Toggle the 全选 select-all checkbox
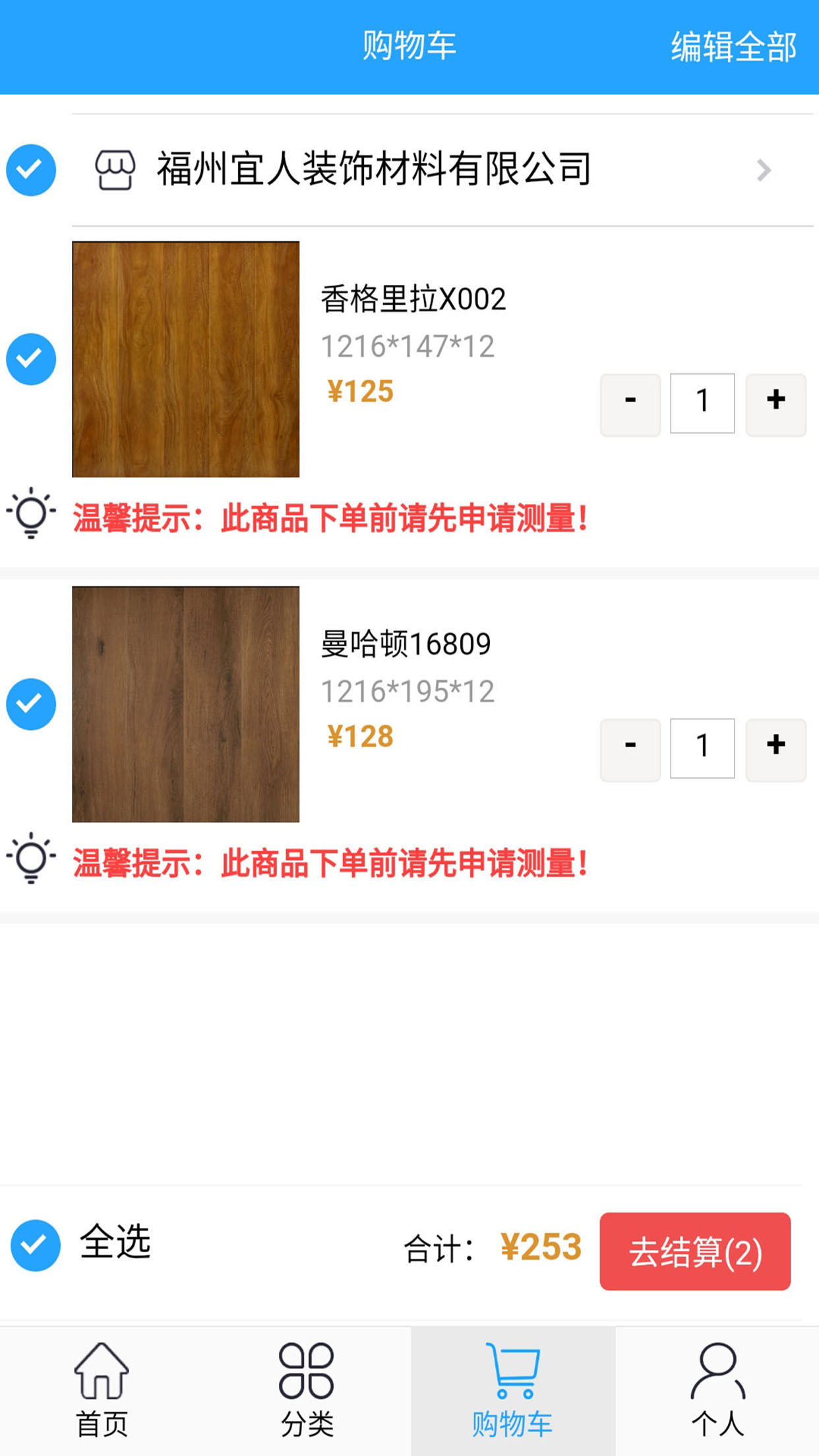 coord(36,1245)
